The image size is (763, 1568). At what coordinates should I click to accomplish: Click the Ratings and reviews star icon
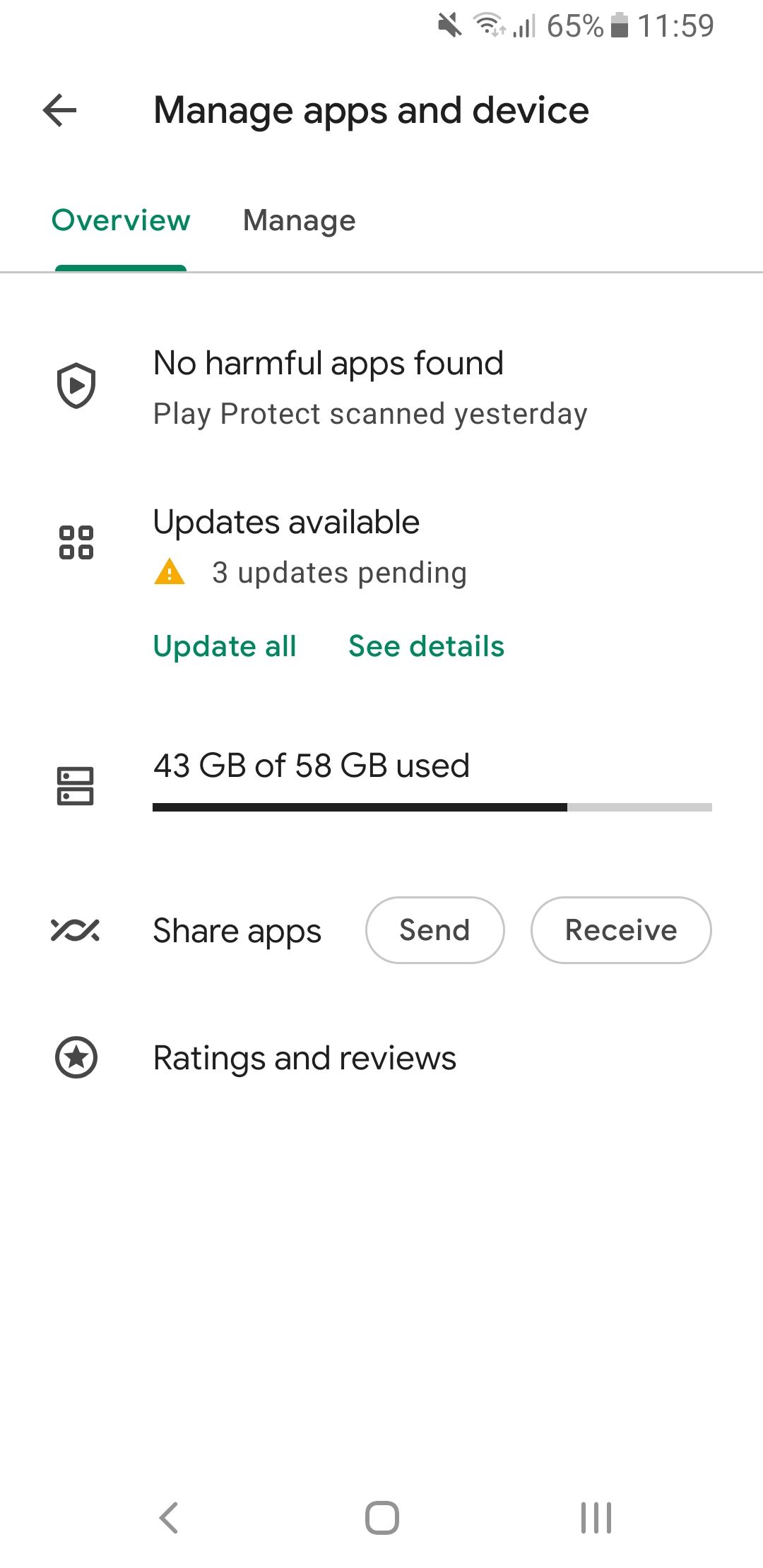click(76, 1057)
